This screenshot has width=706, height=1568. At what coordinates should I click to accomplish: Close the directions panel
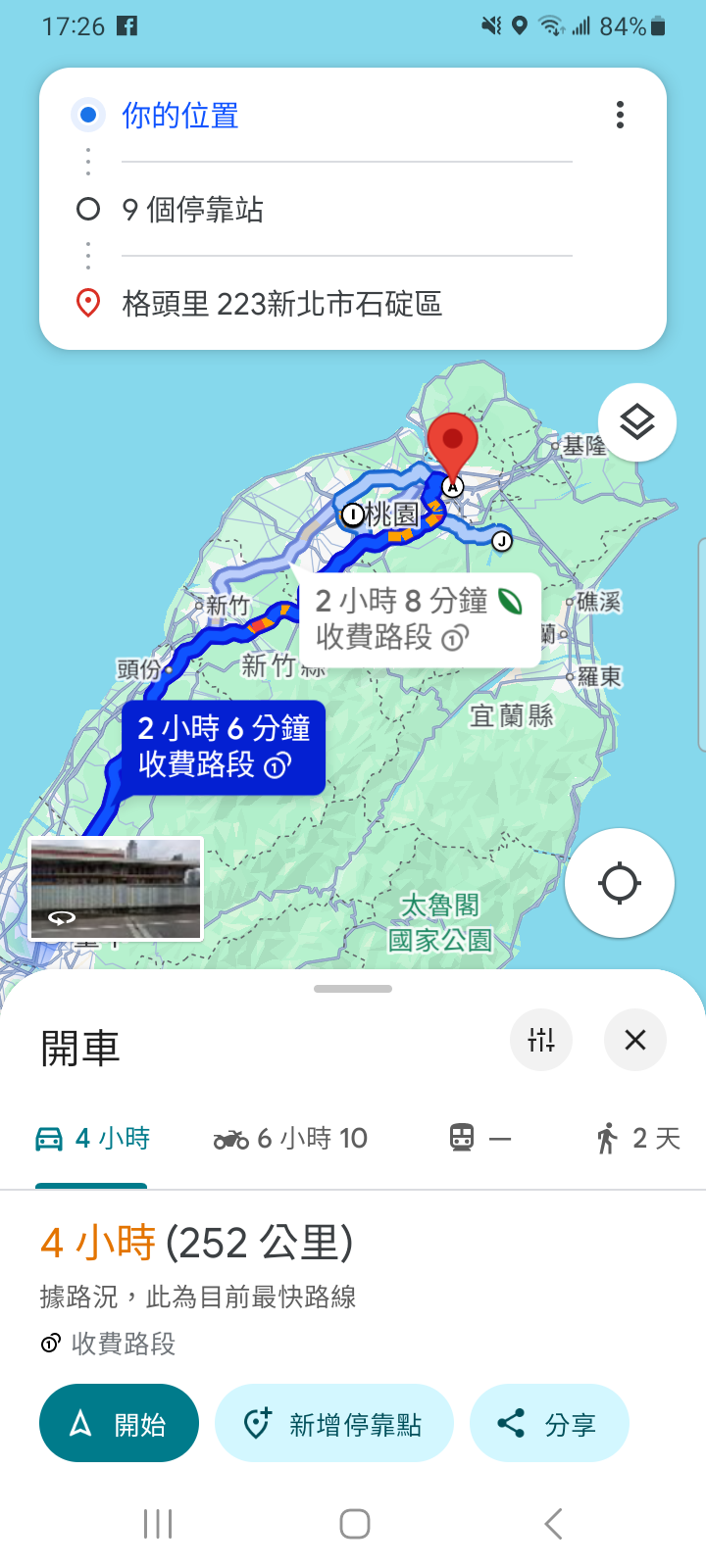[x=635, y=1040]
